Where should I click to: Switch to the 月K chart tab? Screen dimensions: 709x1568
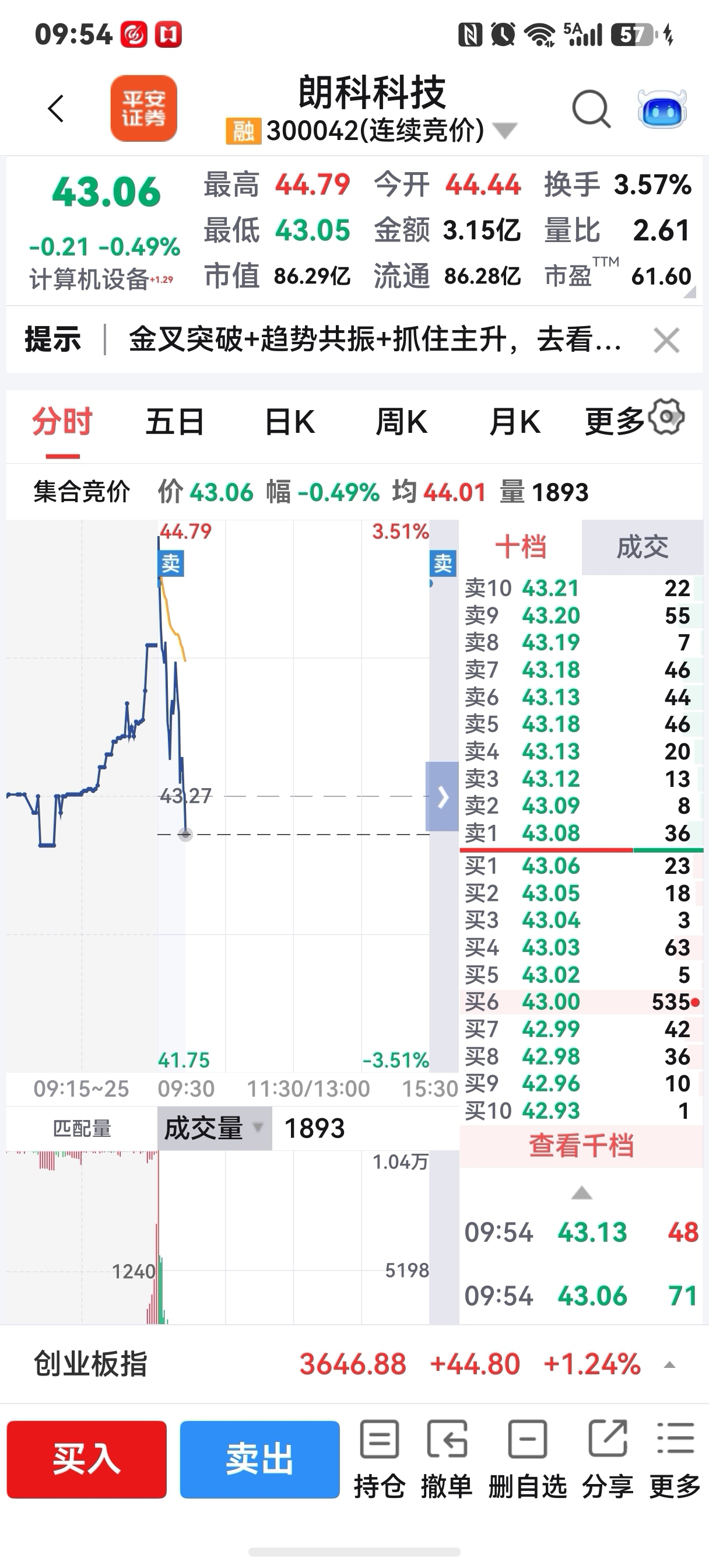pos(515,422)
